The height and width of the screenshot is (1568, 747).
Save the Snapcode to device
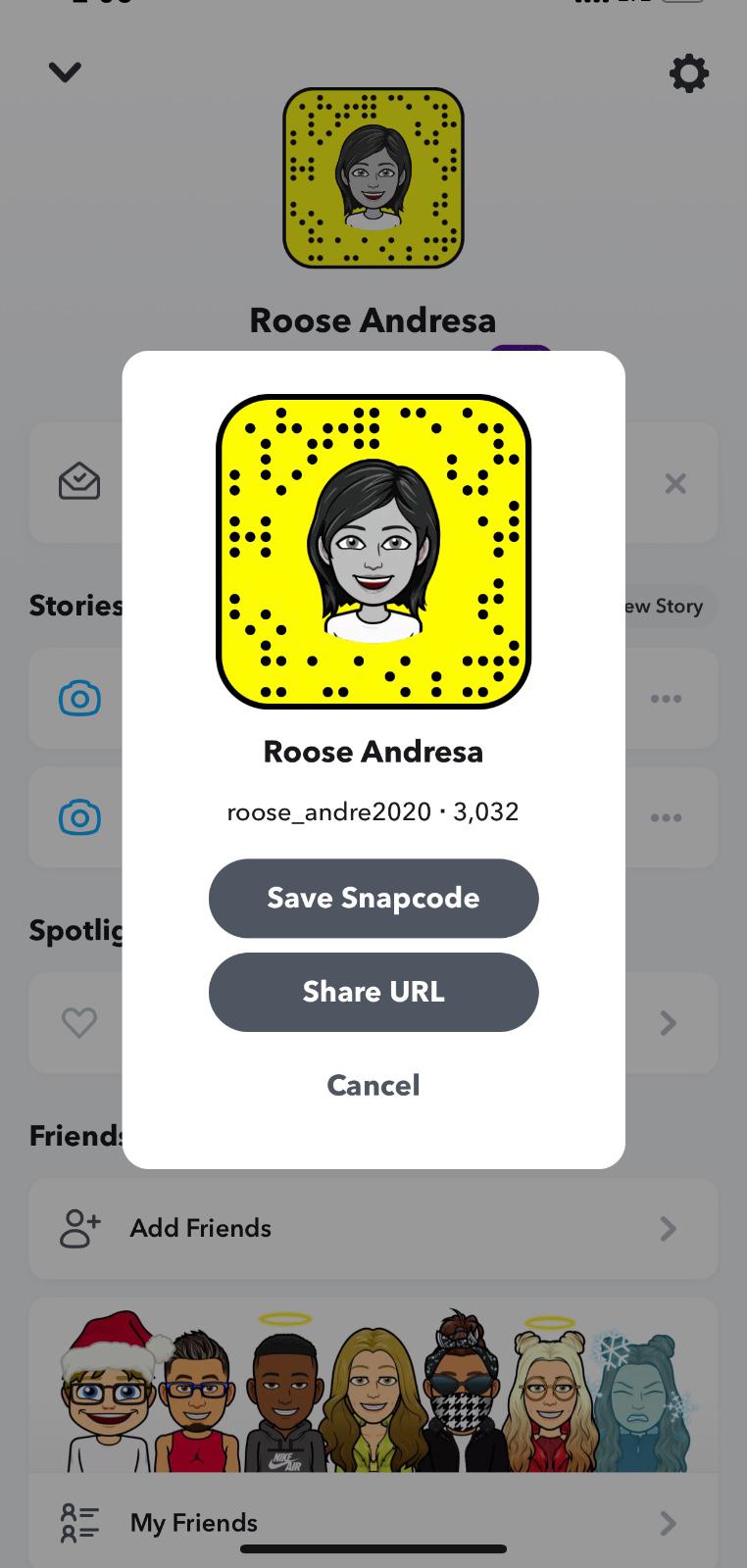(373, 898)
